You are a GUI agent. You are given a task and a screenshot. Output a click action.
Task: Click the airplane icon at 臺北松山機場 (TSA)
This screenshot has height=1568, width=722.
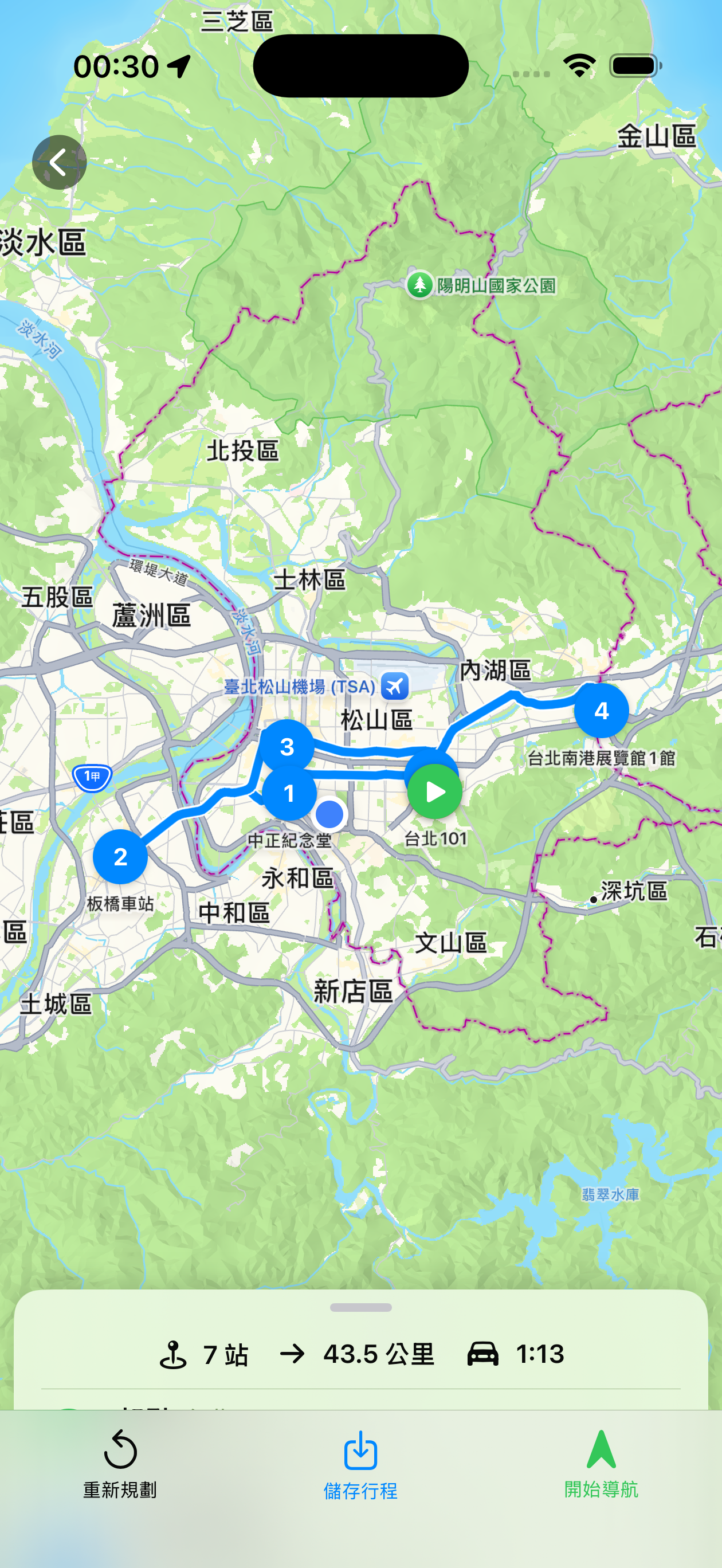click(x=395, y=687)
